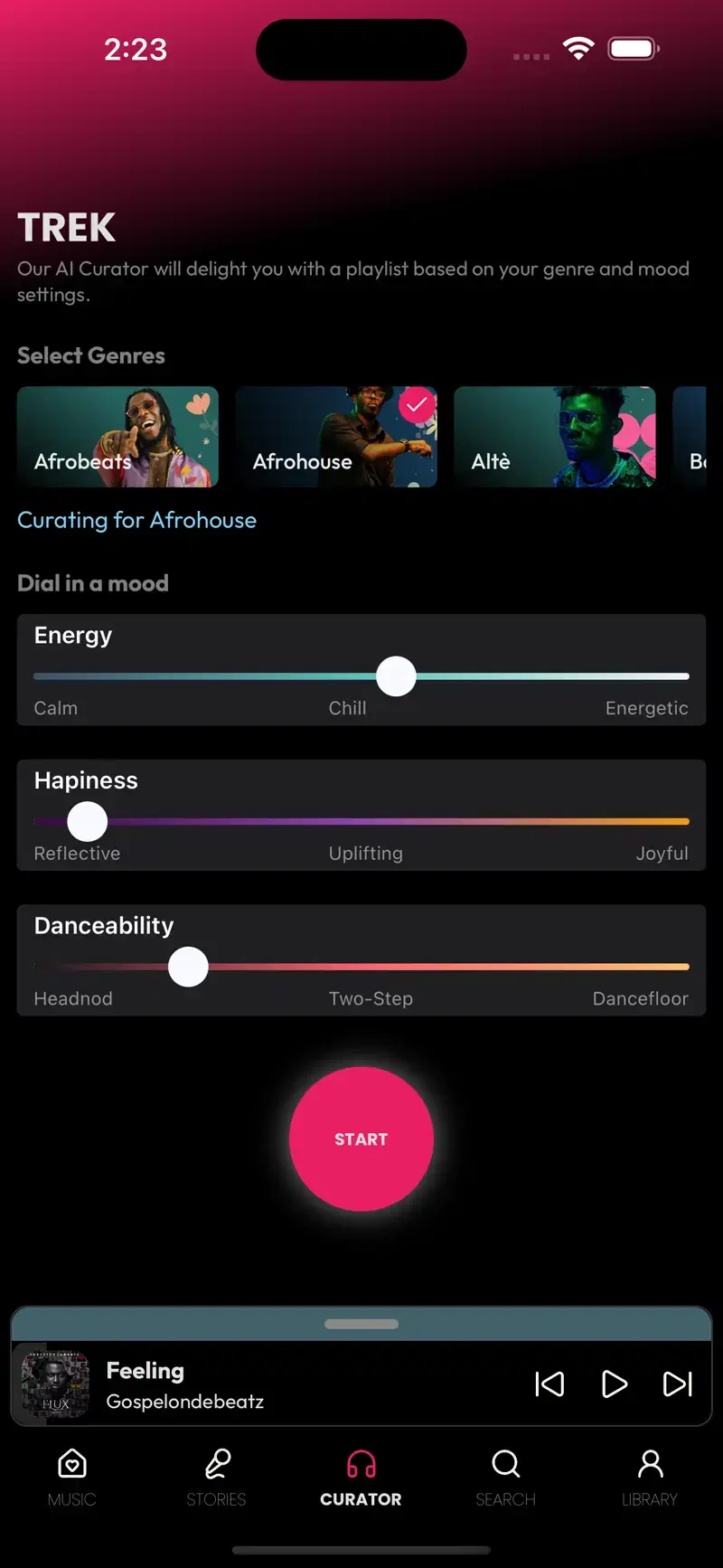The height and width of the screenshot is (1568, 723).
Task: Expand the mini player handle
Action: (361, 1324)
